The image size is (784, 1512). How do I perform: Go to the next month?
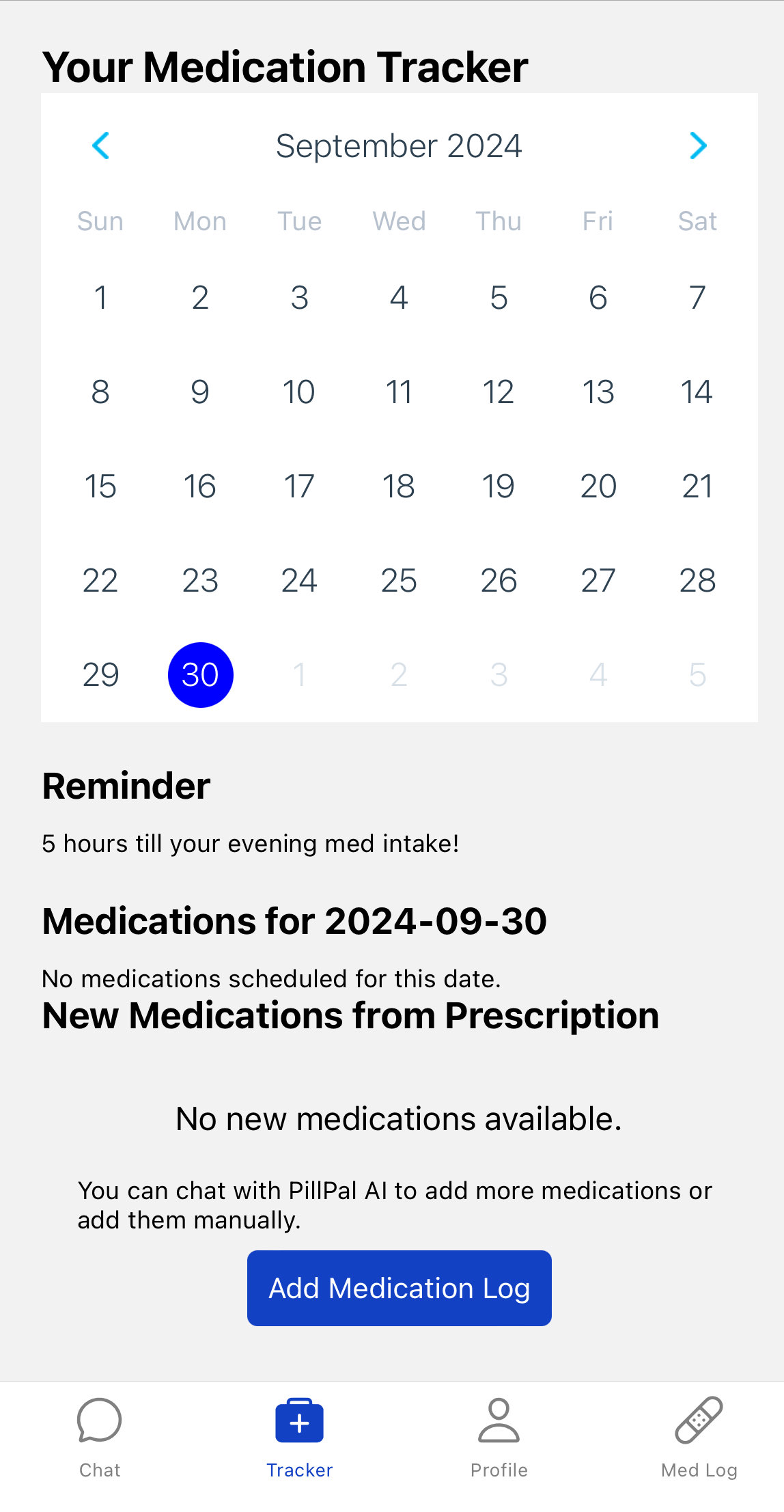(x=697, y=146)
